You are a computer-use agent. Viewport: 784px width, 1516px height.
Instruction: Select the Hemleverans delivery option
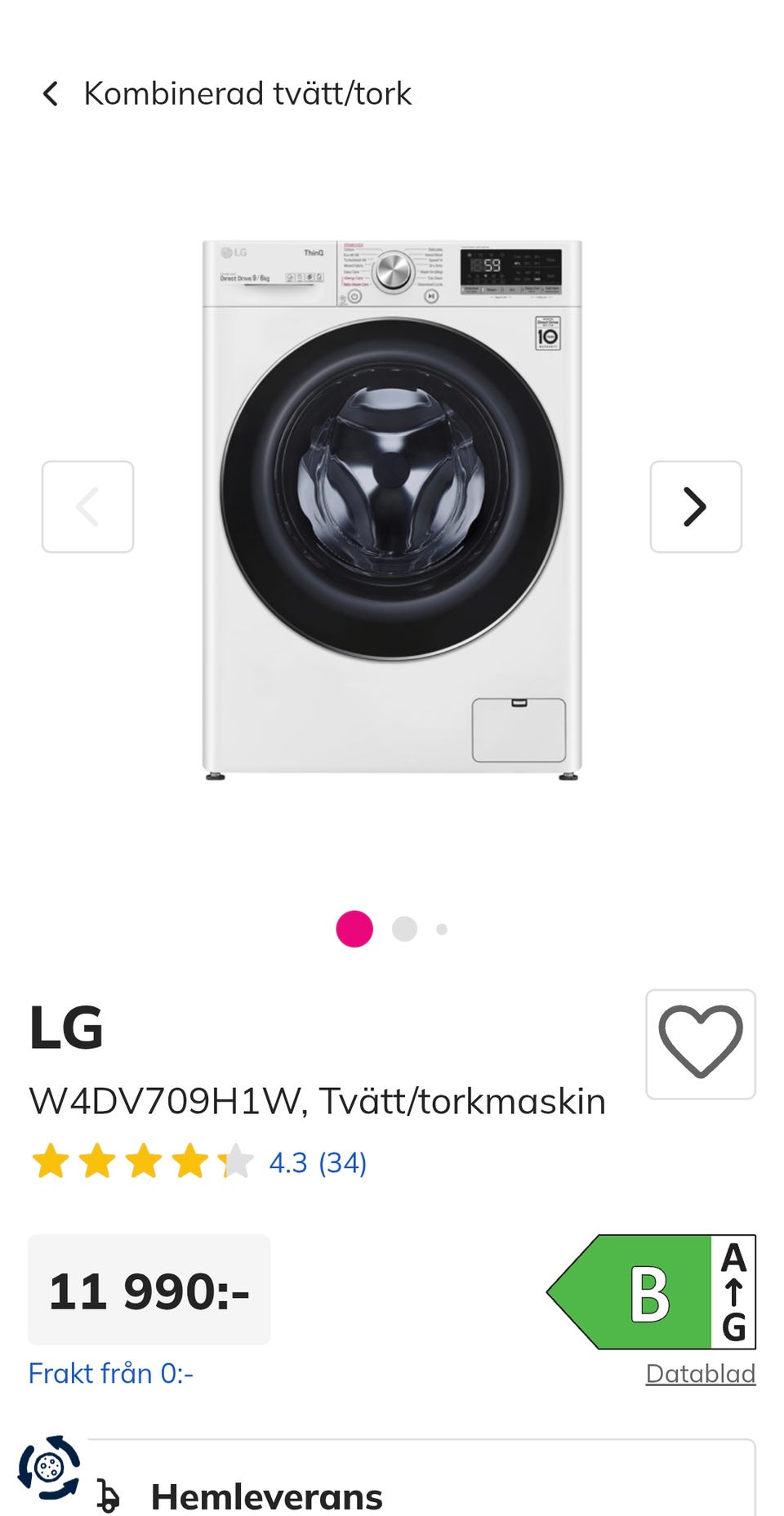pos(266,1496)
